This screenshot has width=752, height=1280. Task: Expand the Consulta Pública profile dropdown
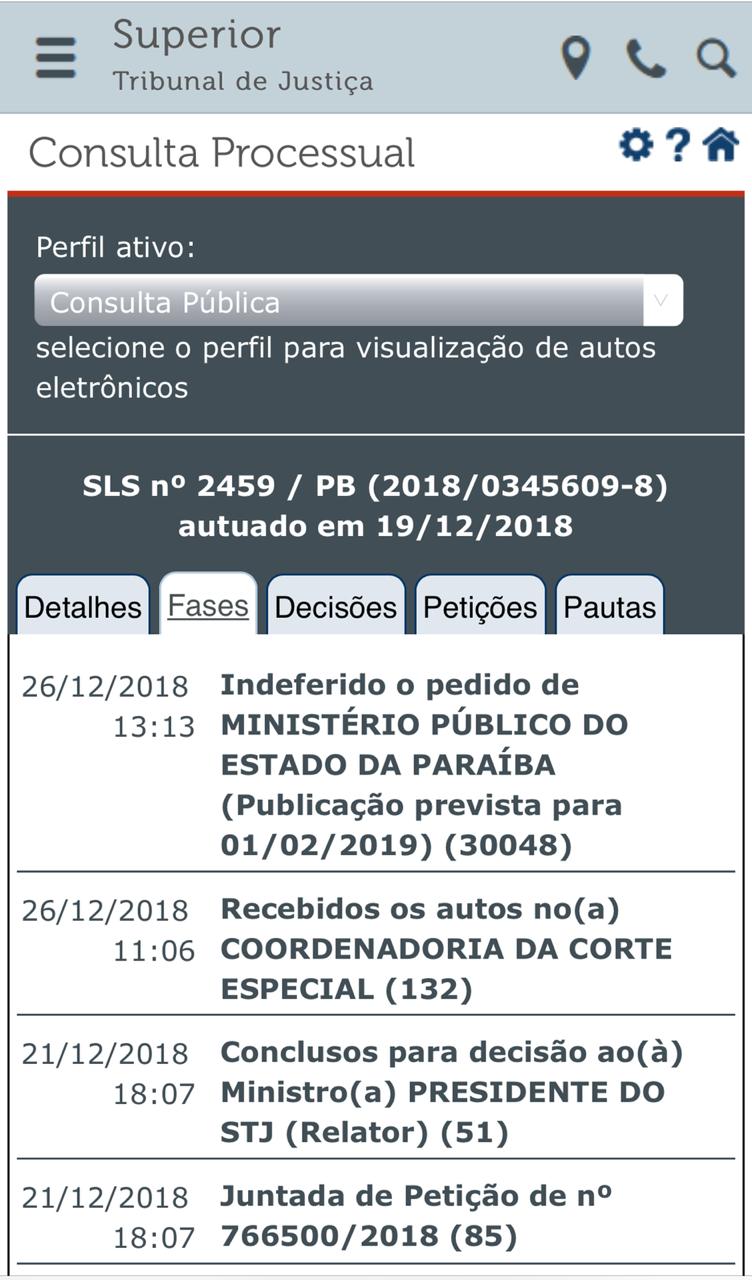click(x=359, y=301)
